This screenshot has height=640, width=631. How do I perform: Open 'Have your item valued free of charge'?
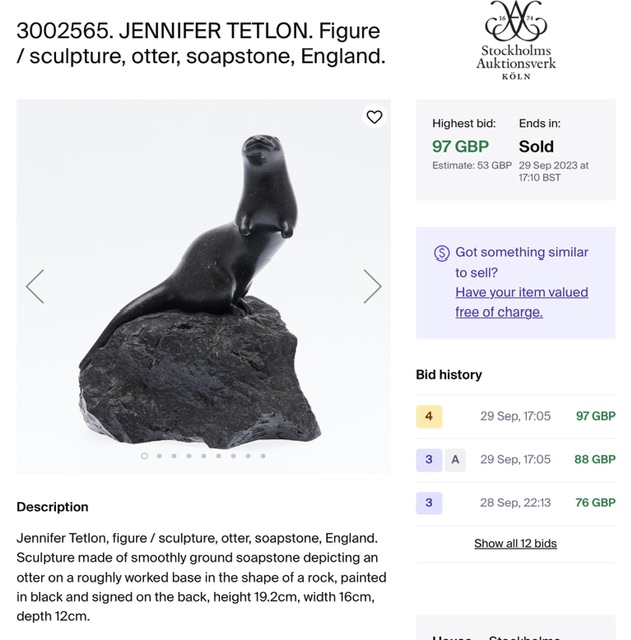pos(521,302)
